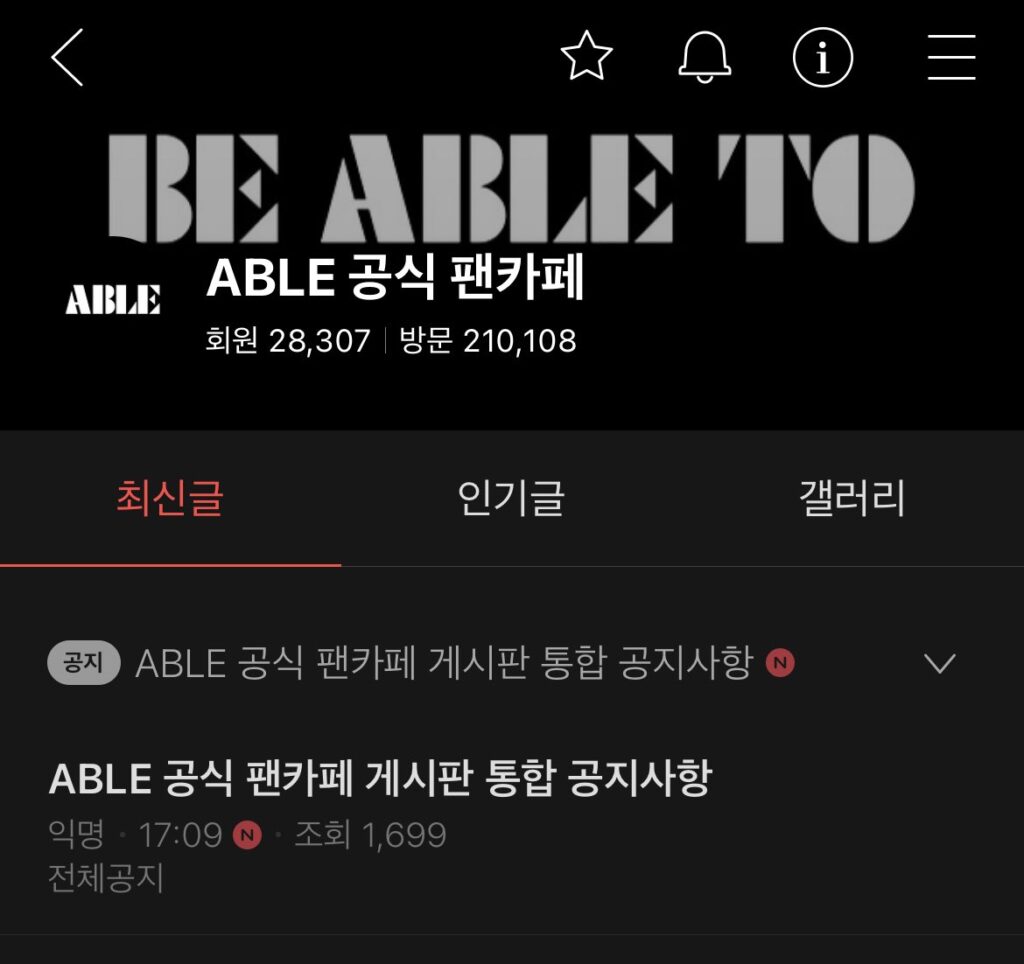Open the hamburger menu

coord(951,57)
